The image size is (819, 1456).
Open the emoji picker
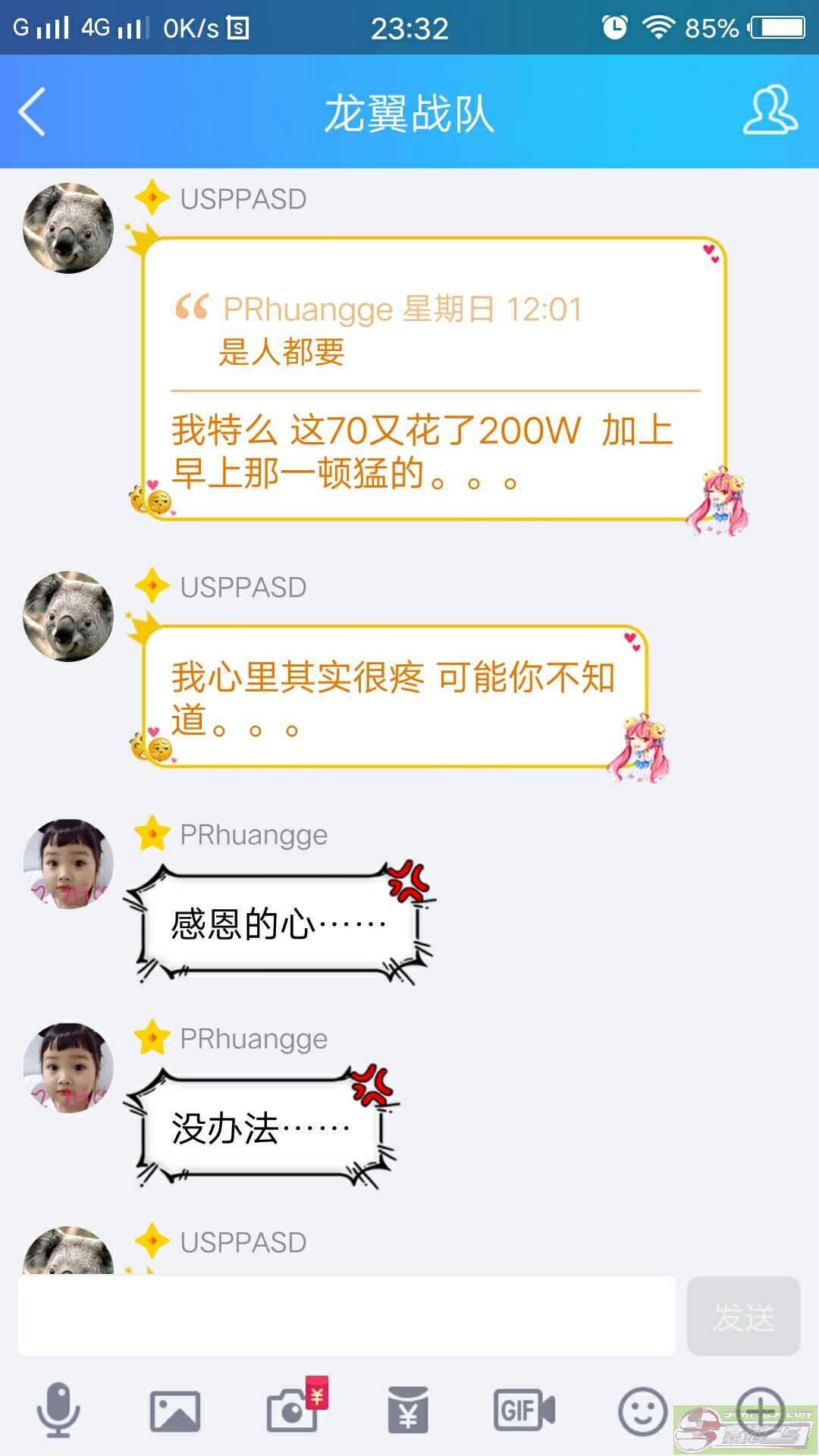pos(642,1411)
